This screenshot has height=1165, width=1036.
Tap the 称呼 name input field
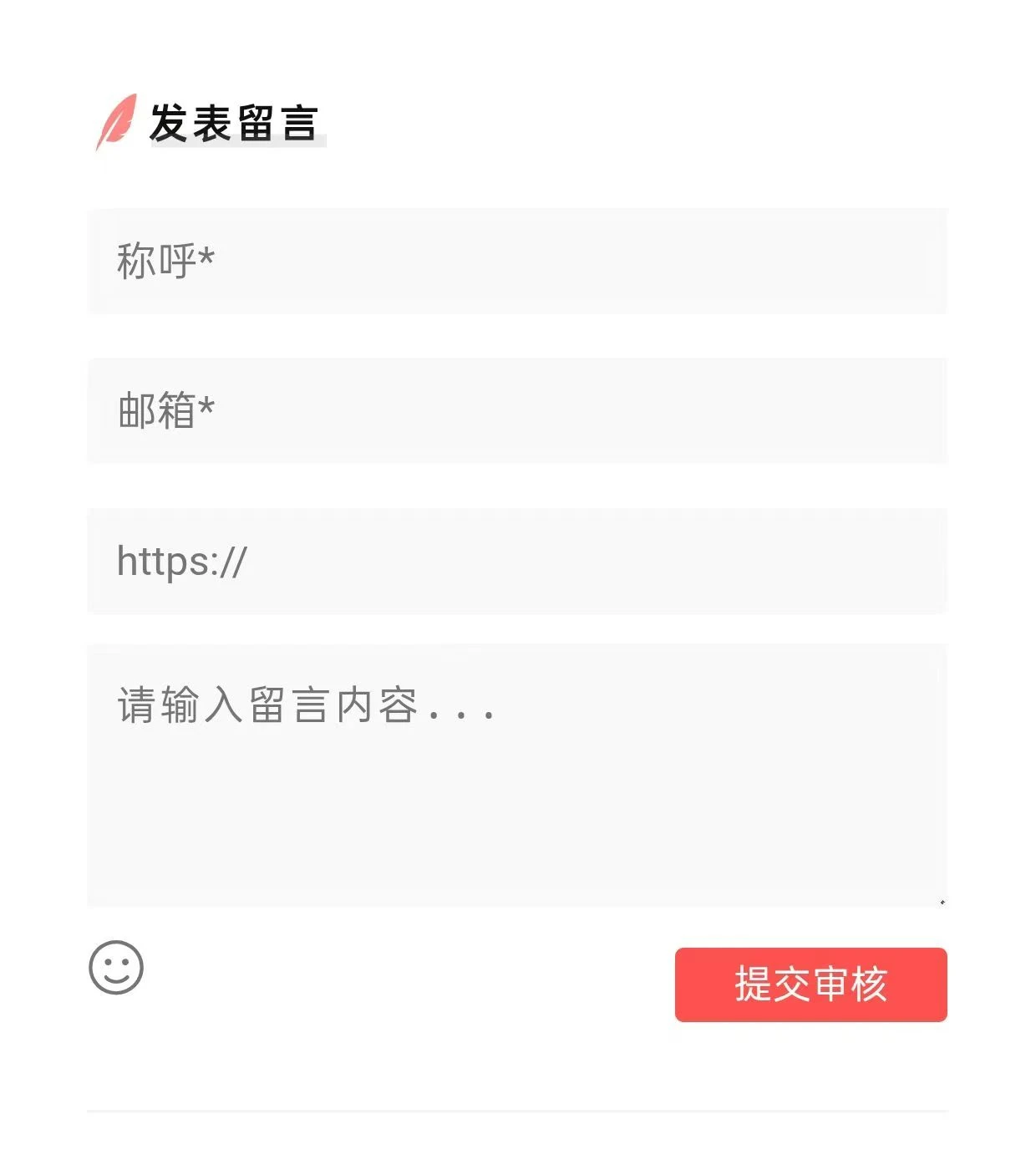[517, 262]
